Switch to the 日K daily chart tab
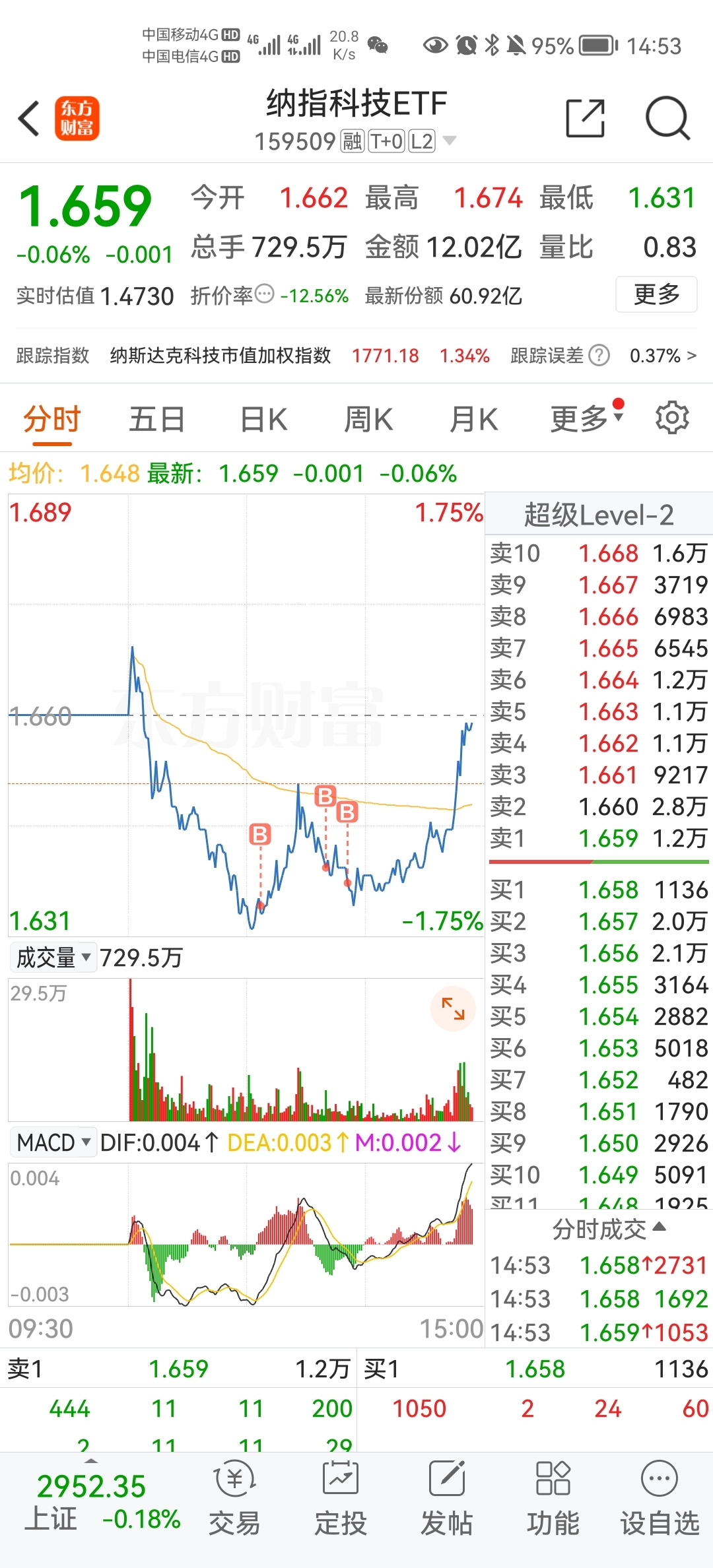Viewport: 713px width, 1568px height. point(262,418)
